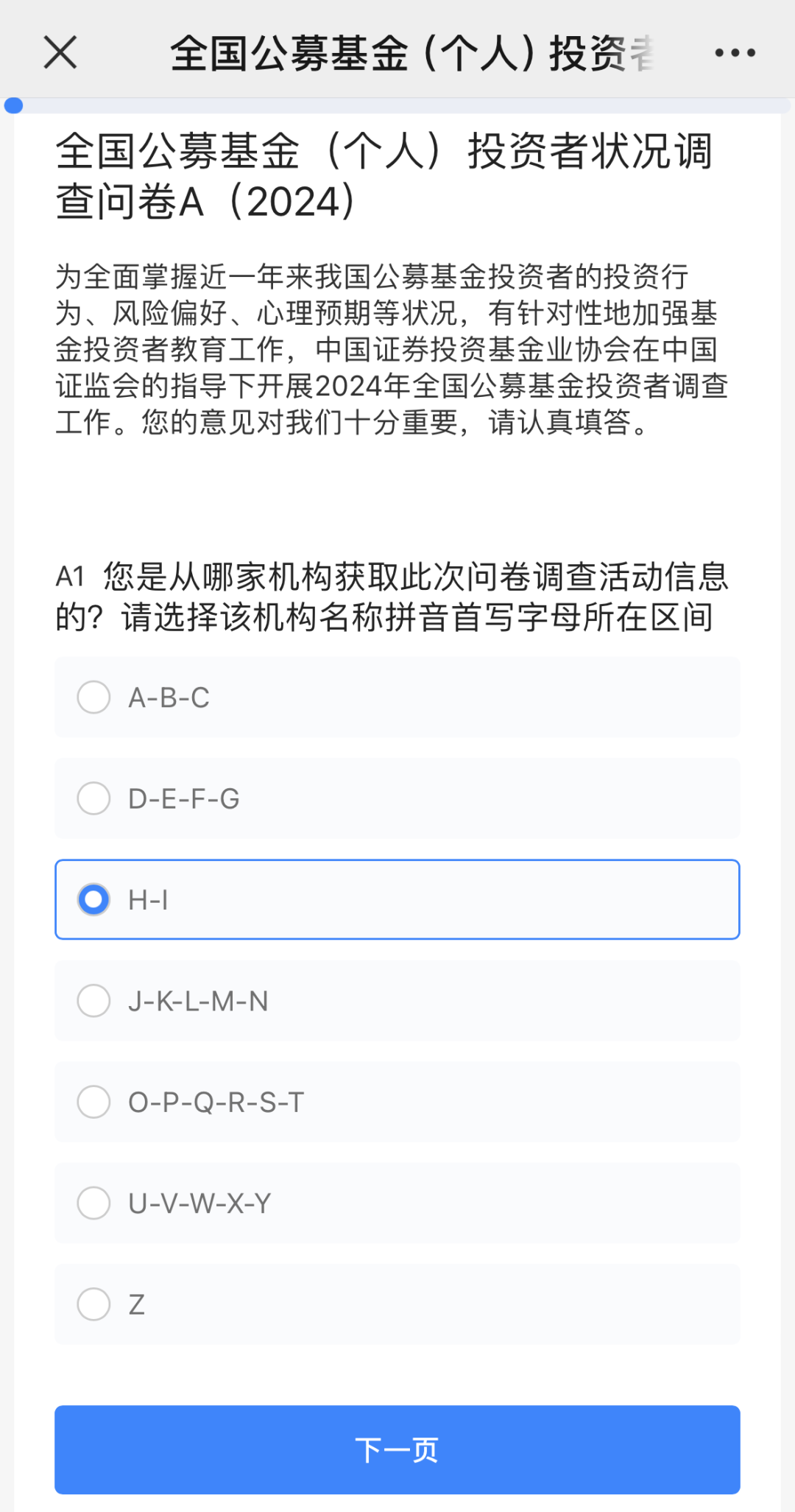Choose the J-K-L-M-N option
The image size is (795, 1512).
click(x=93, y=1001)
